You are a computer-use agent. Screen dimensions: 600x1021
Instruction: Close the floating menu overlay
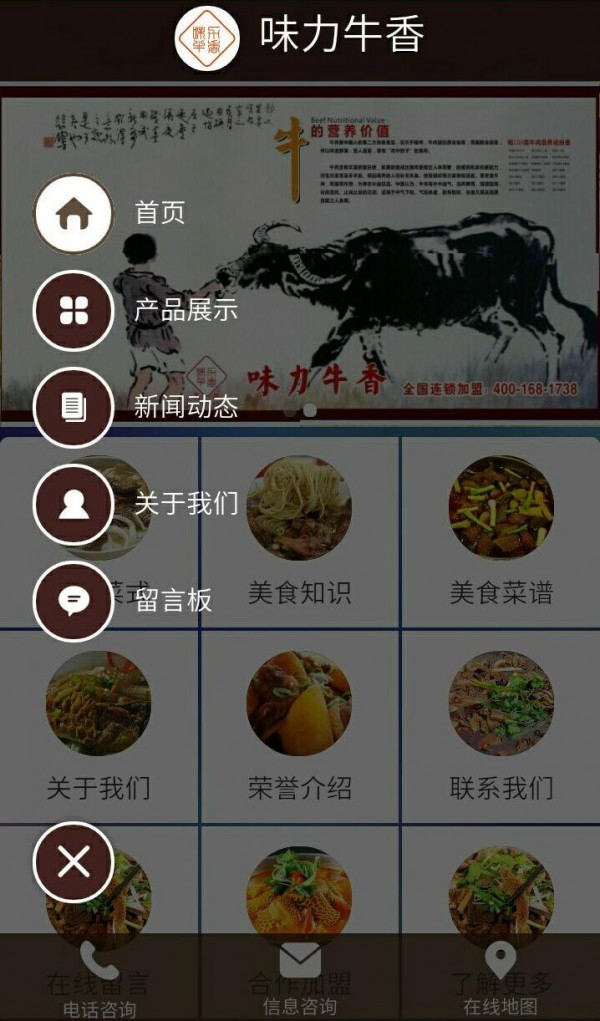[74, 861]
